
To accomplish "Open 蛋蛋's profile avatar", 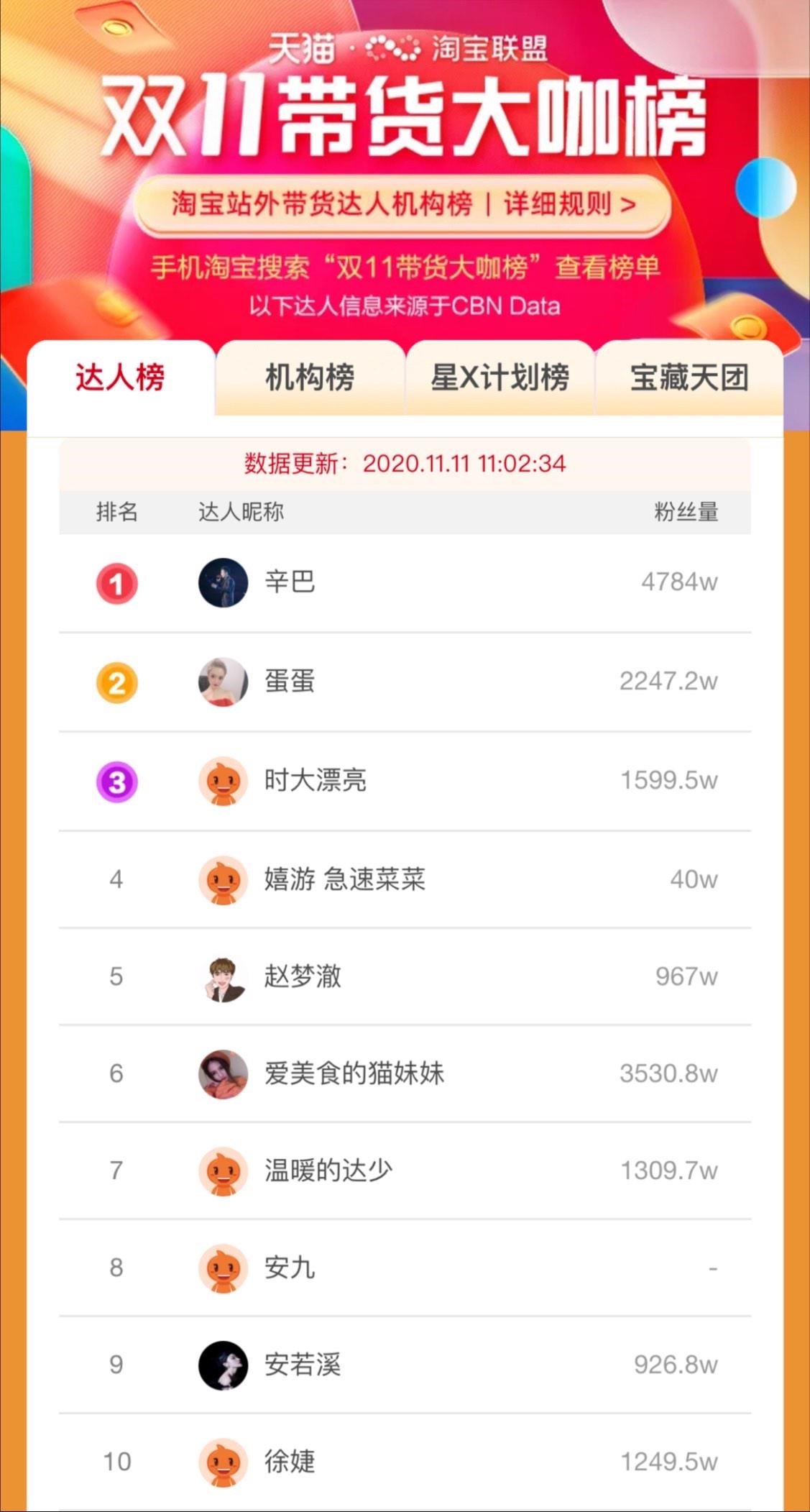I will [224, 682].
